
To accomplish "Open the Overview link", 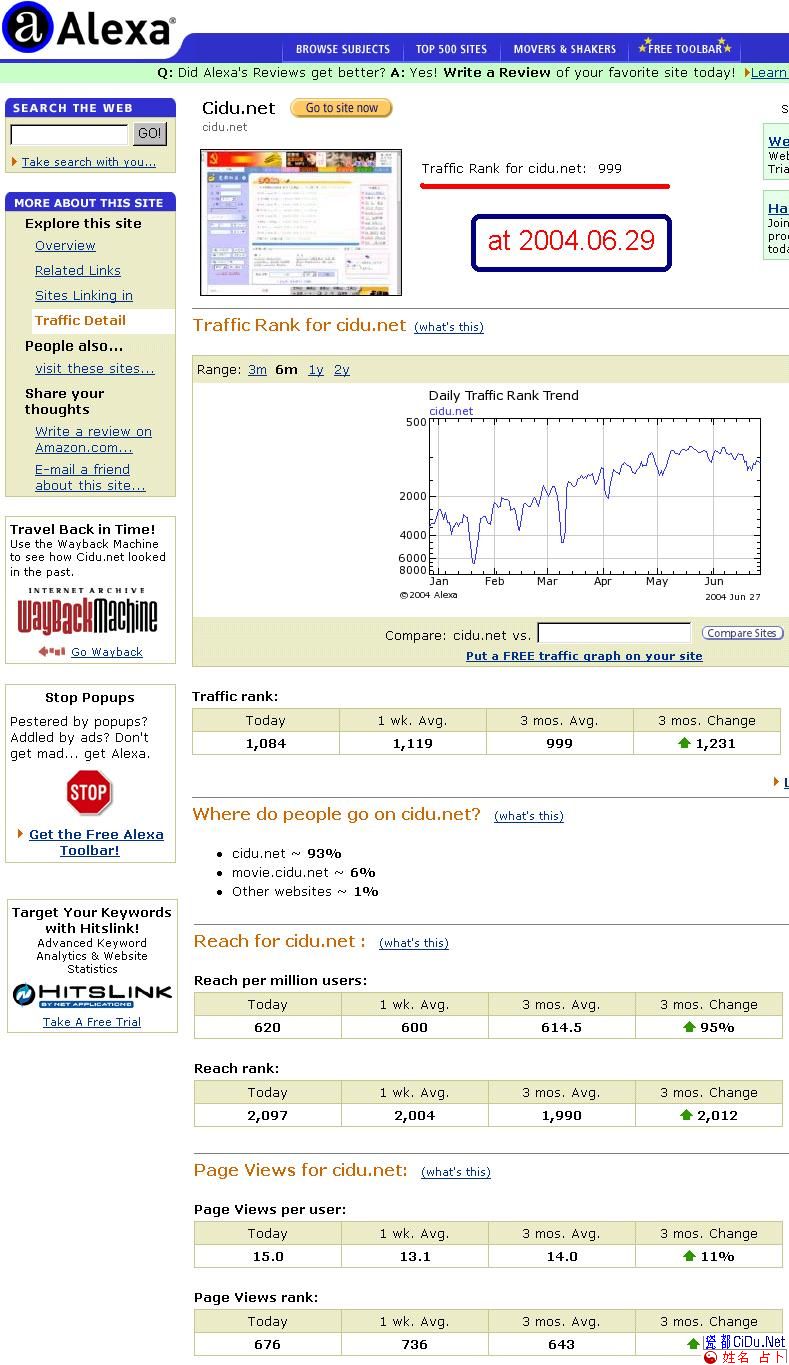I will tap(65, 246).
